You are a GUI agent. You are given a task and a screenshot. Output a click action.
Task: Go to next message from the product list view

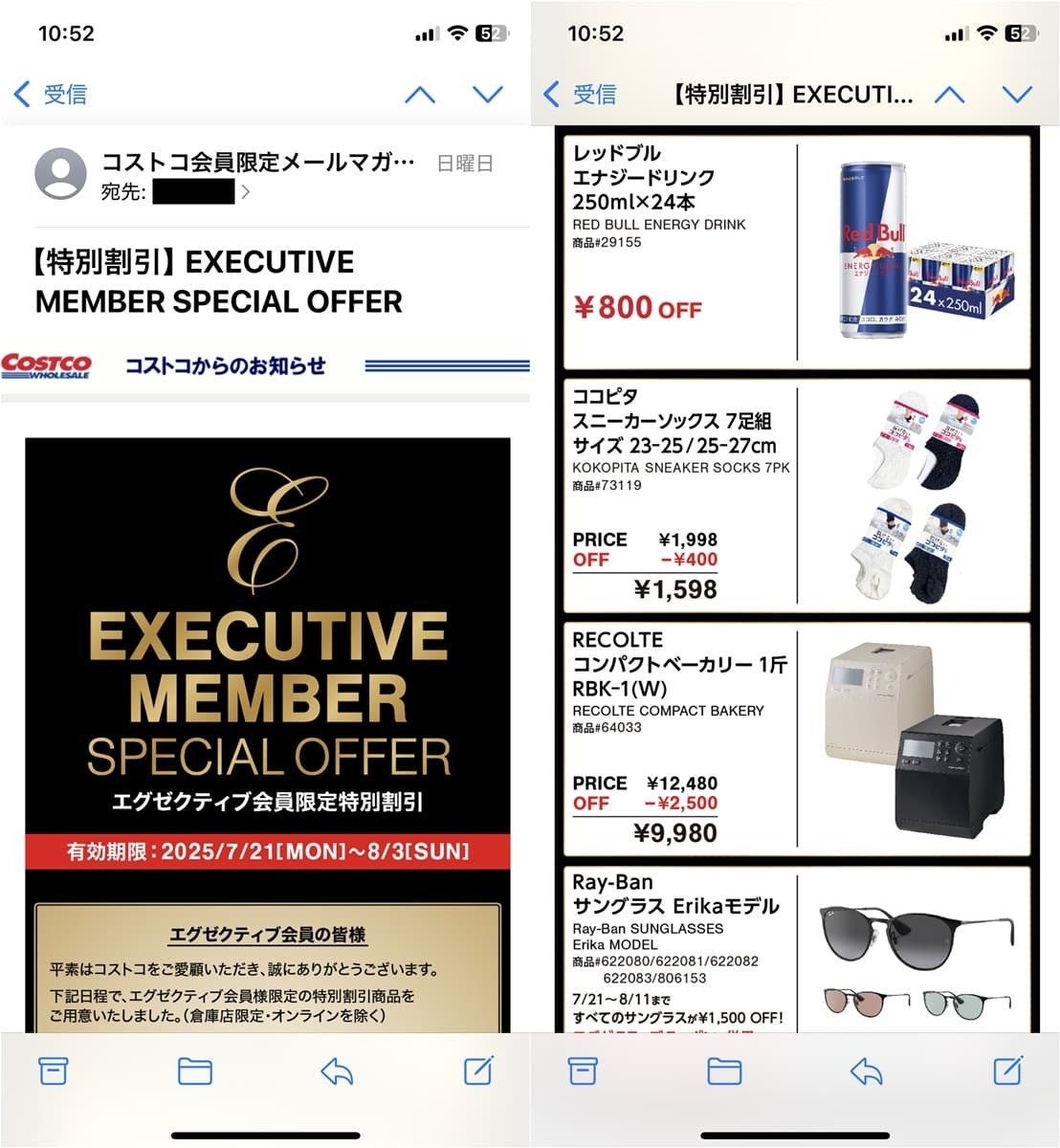(1017, 94)
